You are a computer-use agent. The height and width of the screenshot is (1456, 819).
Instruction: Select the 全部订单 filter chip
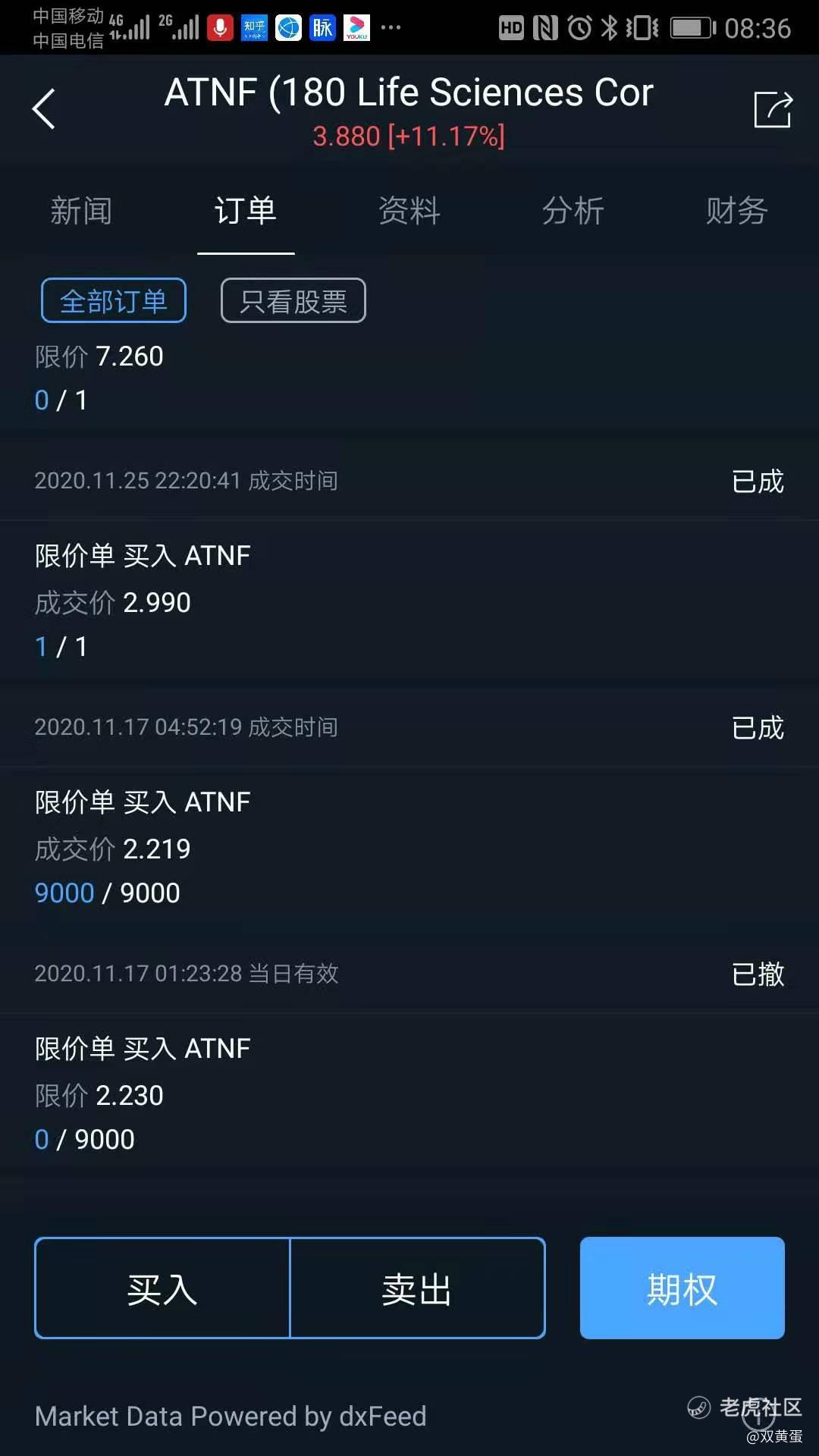click(x=114, y=300)
